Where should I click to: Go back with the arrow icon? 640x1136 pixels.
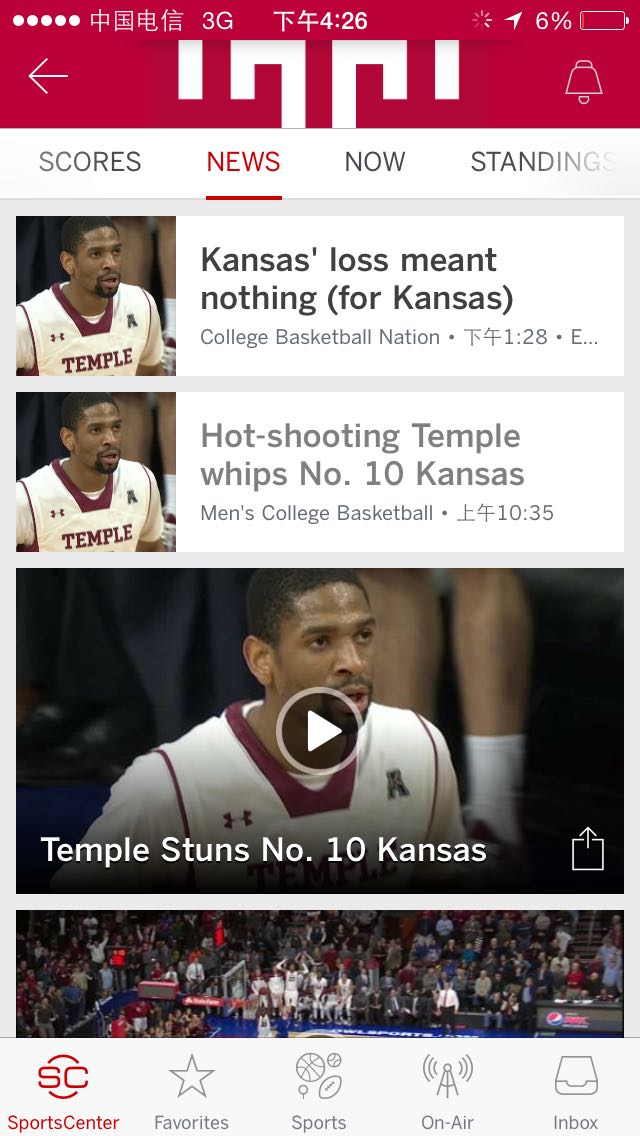pyautogui.click(x=48, y=76)
